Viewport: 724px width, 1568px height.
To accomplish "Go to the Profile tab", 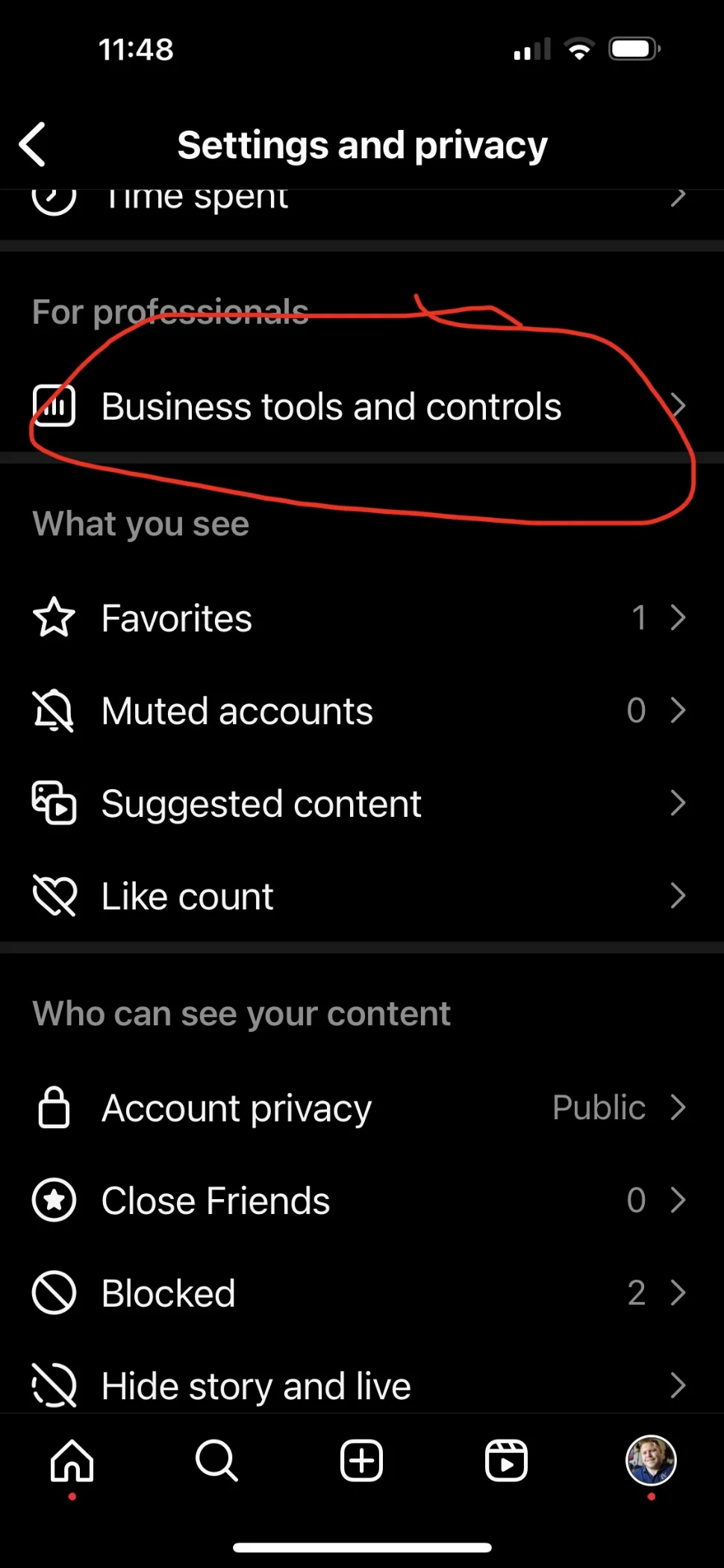I will pos(651,1460).
